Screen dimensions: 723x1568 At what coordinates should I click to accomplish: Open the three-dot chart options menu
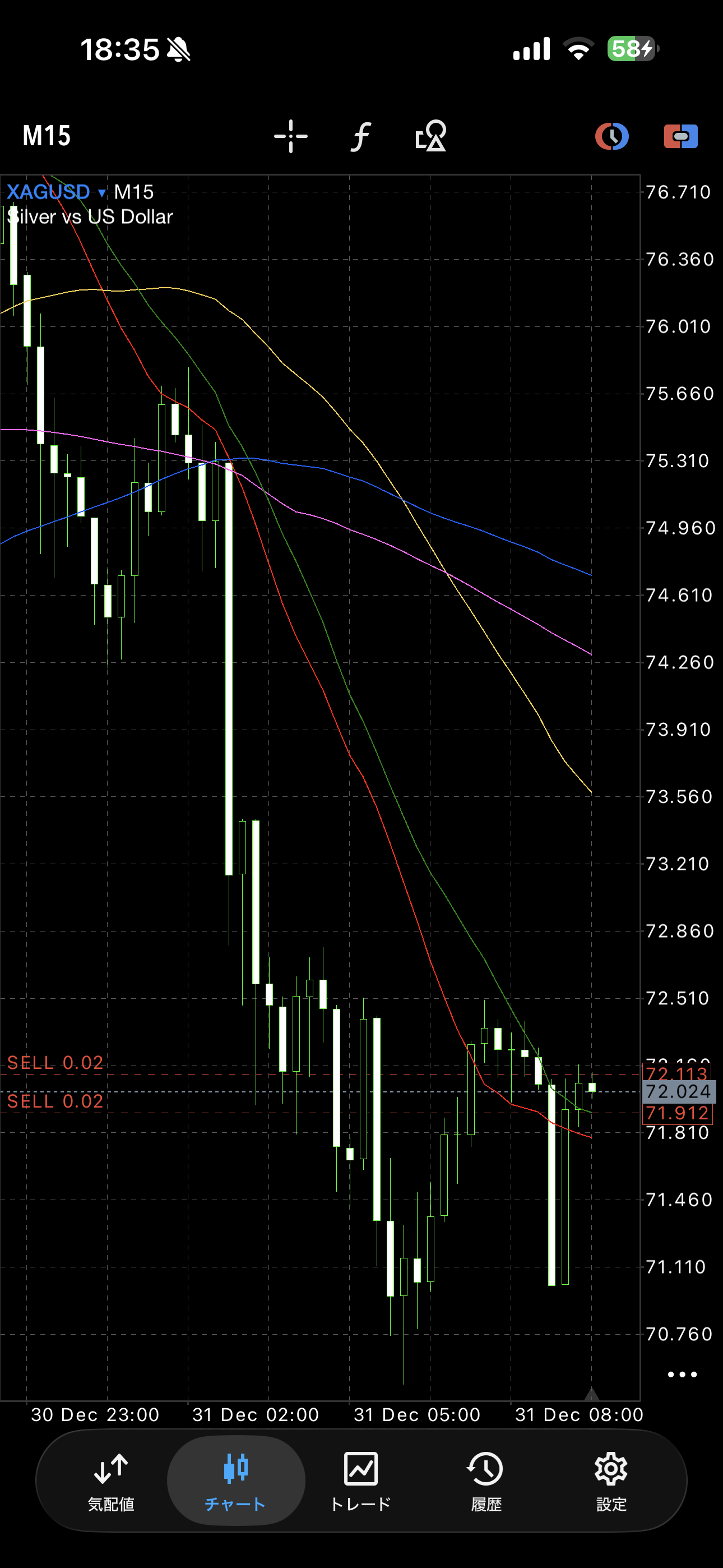tap(682, 1374)
